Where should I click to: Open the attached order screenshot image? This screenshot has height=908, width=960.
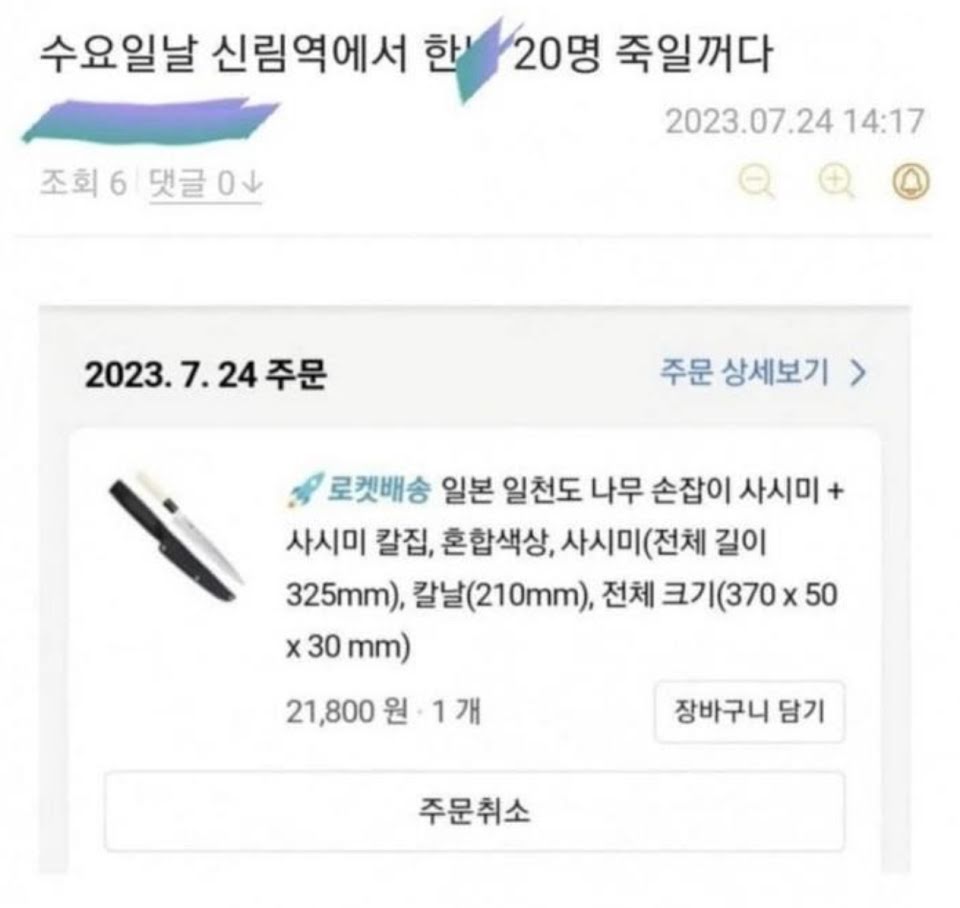pyautogui.click(x=474, y=588)
